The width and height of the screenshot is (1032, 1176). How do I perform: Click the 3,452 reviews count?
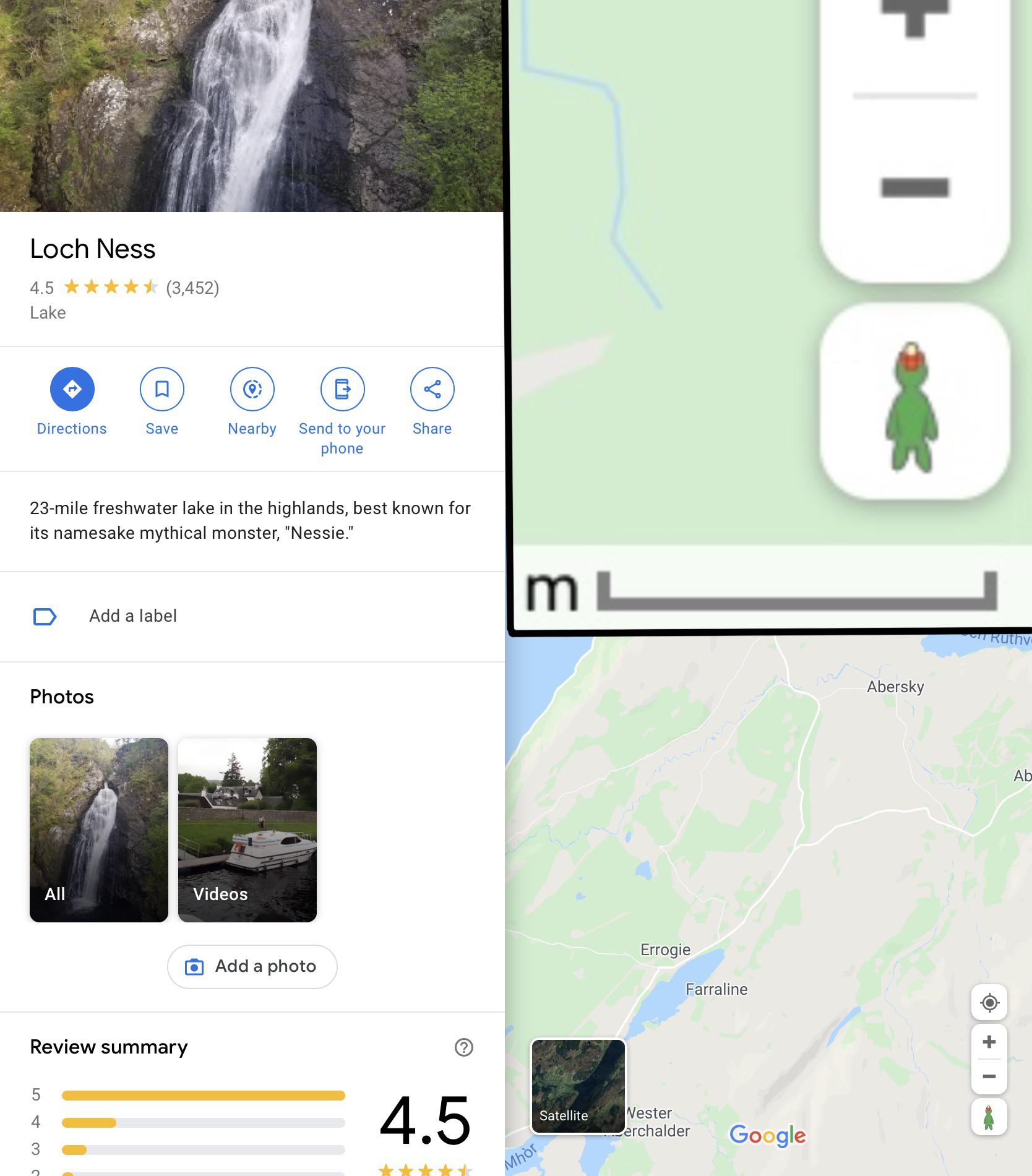192,287
